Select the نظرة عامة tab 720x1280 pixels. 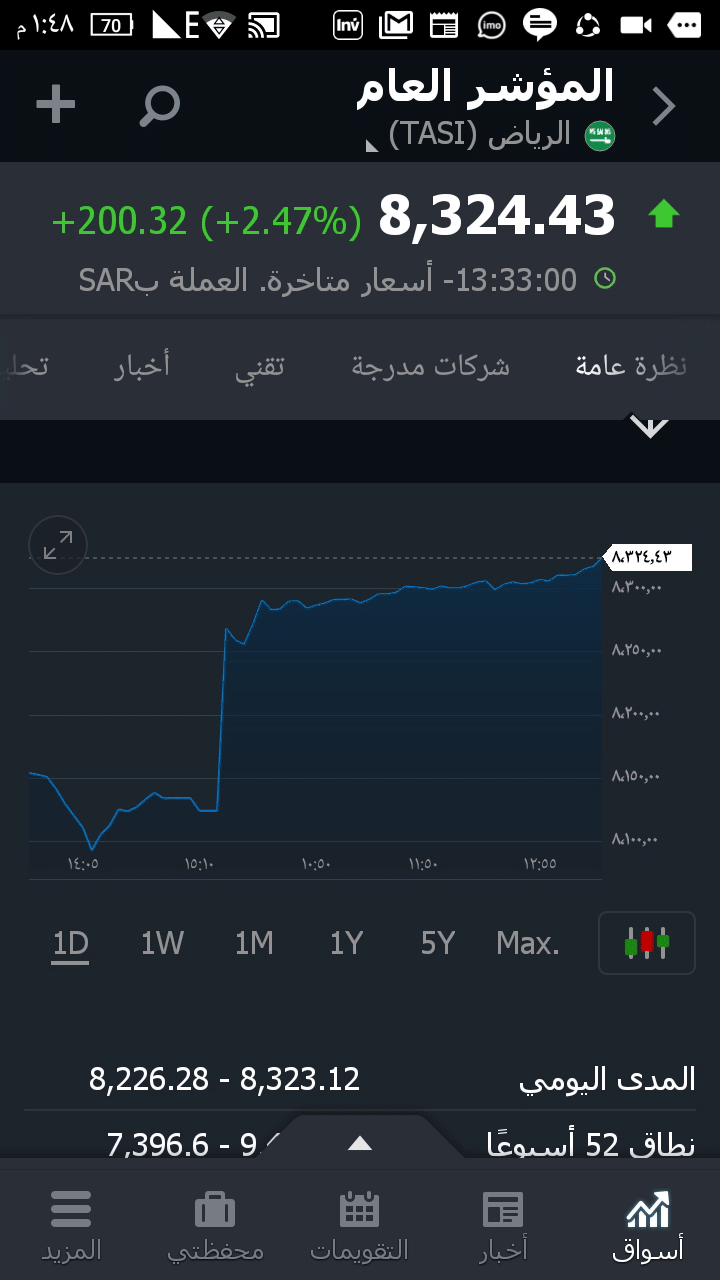(631, 367)
